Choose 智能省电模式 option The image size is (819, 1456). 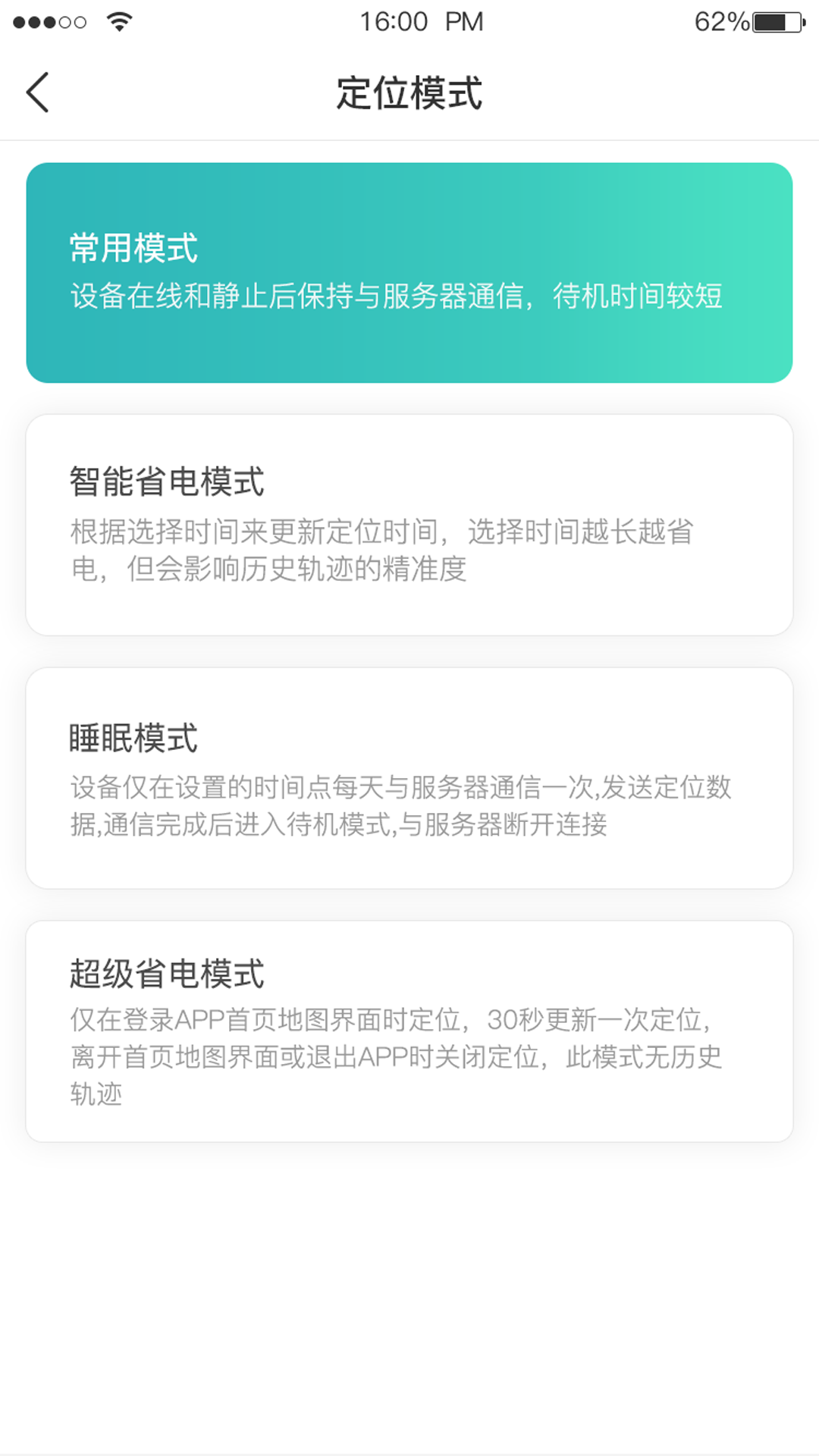409,525
